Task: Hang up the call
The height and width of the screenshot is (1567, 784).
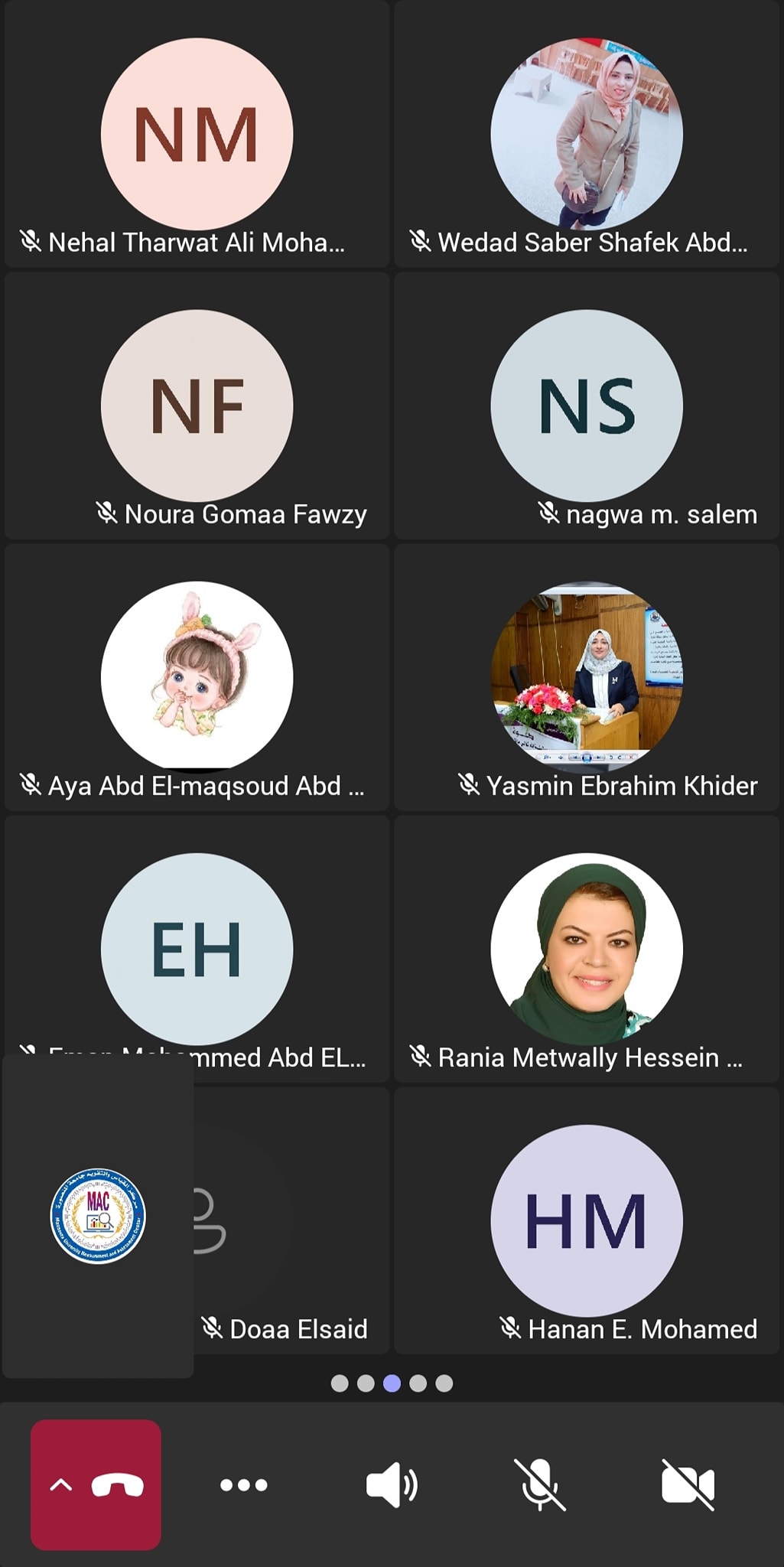Action: [117, 1485]
